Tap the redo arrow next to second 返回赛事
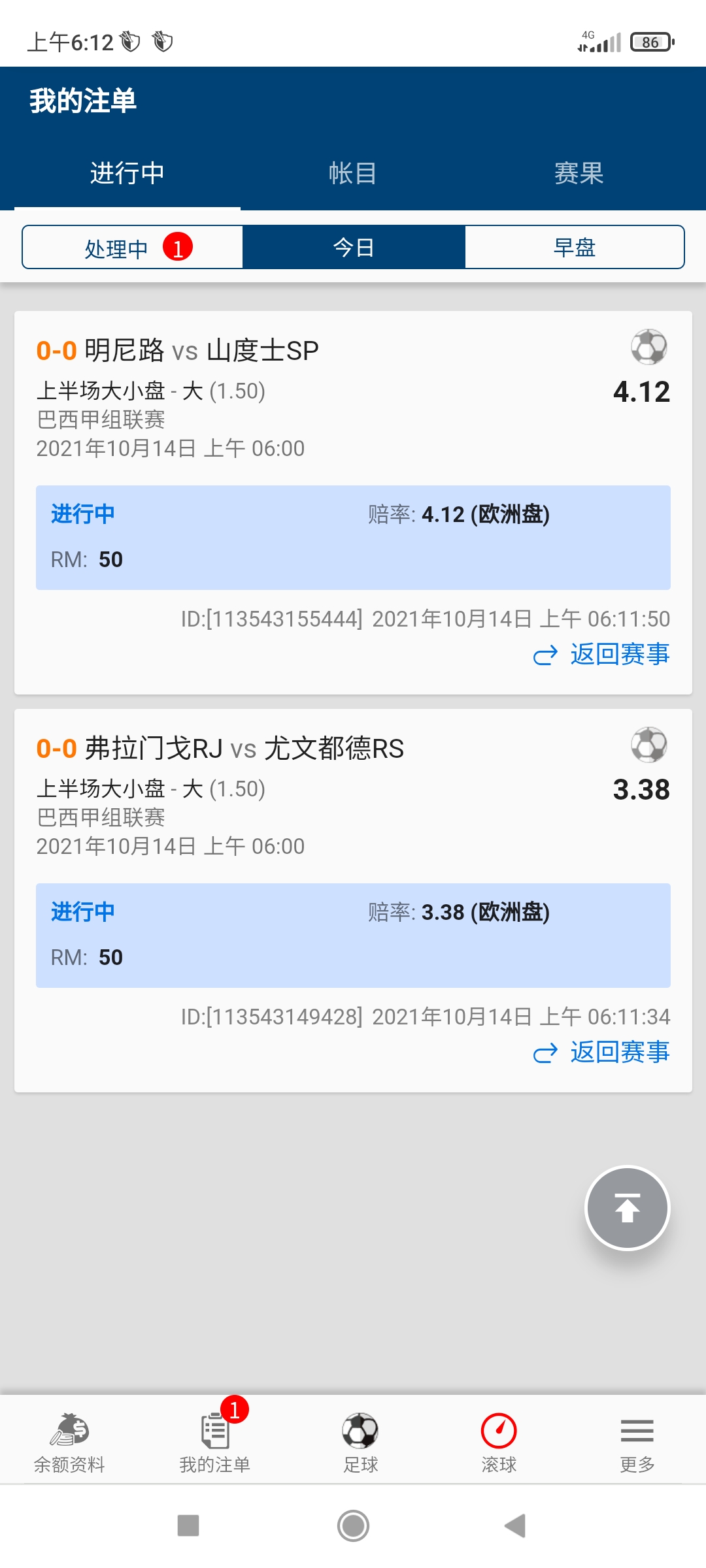 546,1052
